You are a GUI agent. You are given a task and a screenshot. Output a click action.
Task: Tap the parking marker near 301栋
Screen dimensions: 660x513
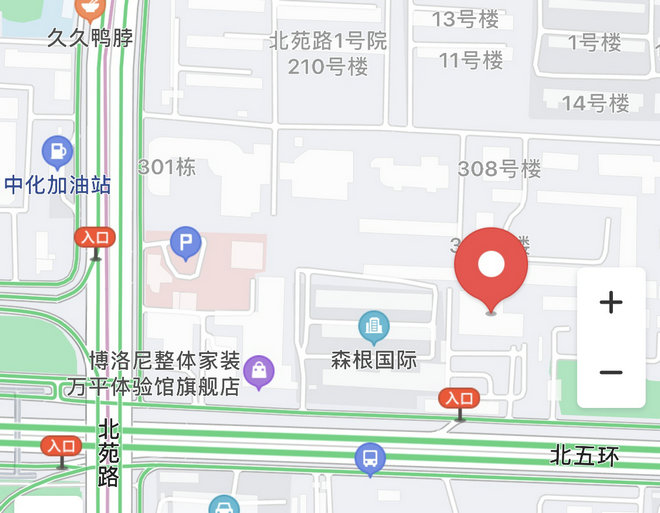186,242
